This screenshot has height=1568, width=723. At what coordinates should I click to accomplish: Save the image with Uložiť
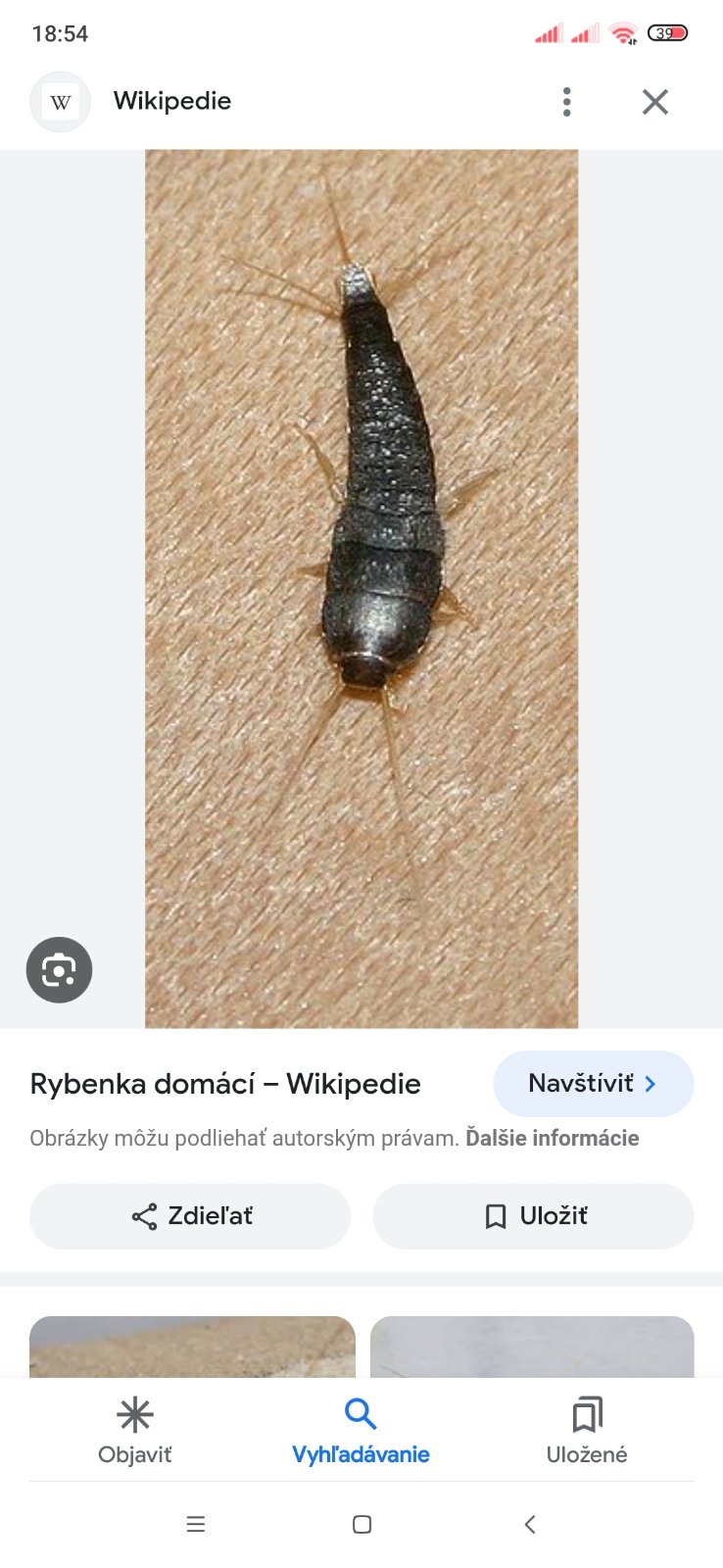533,1216
